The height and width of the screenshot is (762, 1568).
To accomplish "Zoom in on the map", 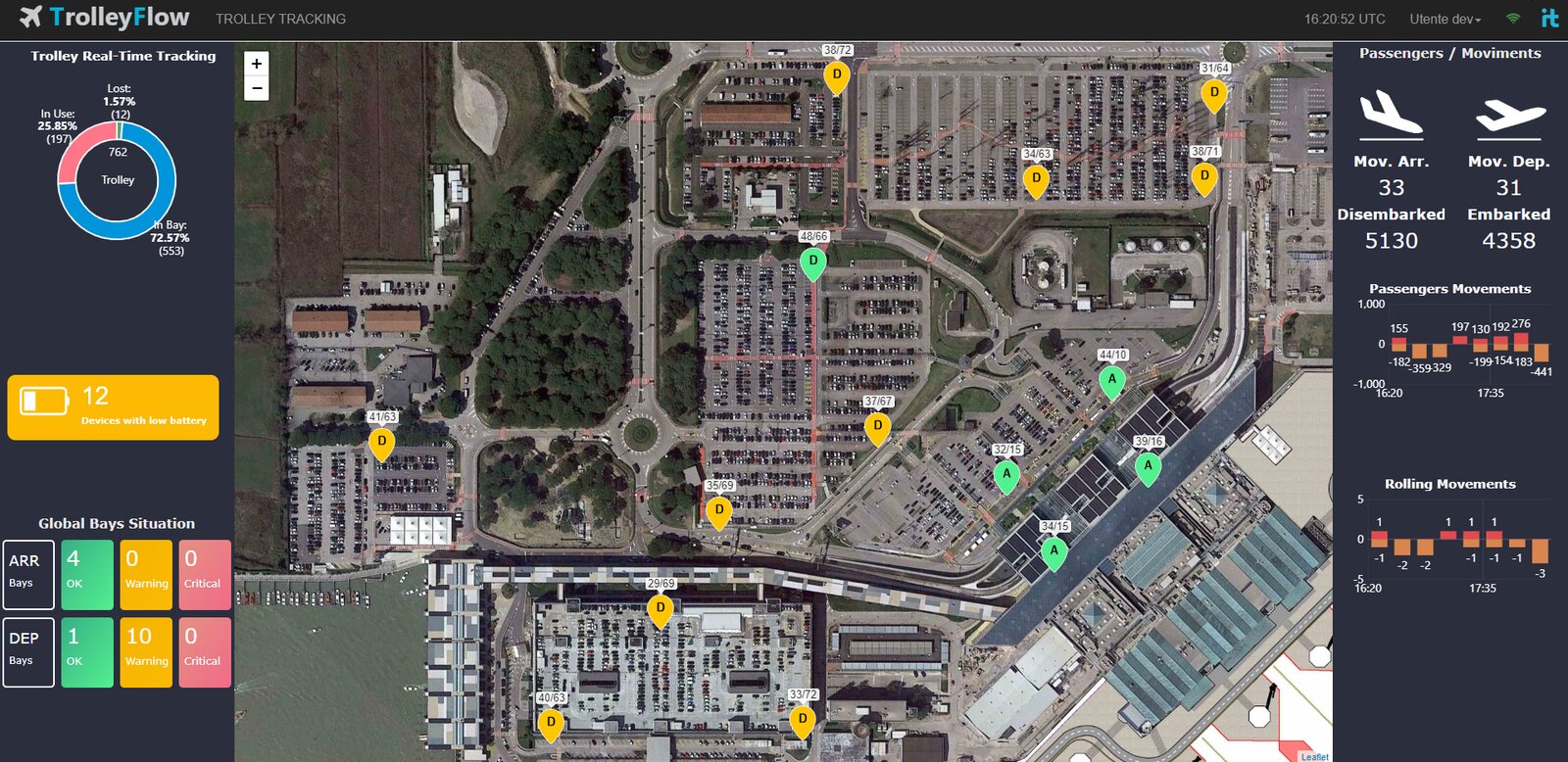I will point(256,64).
